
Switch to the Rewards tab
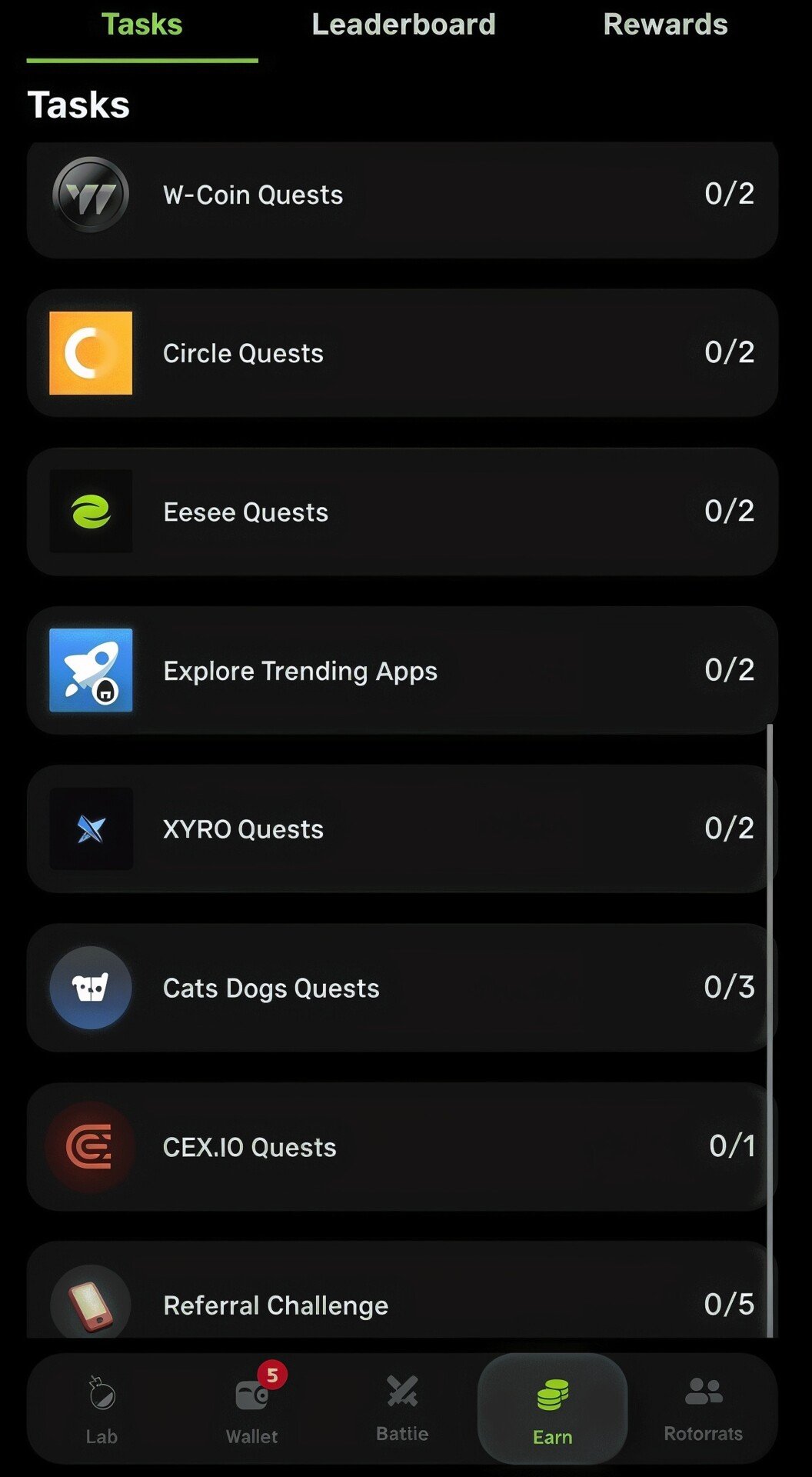point(665,25)
